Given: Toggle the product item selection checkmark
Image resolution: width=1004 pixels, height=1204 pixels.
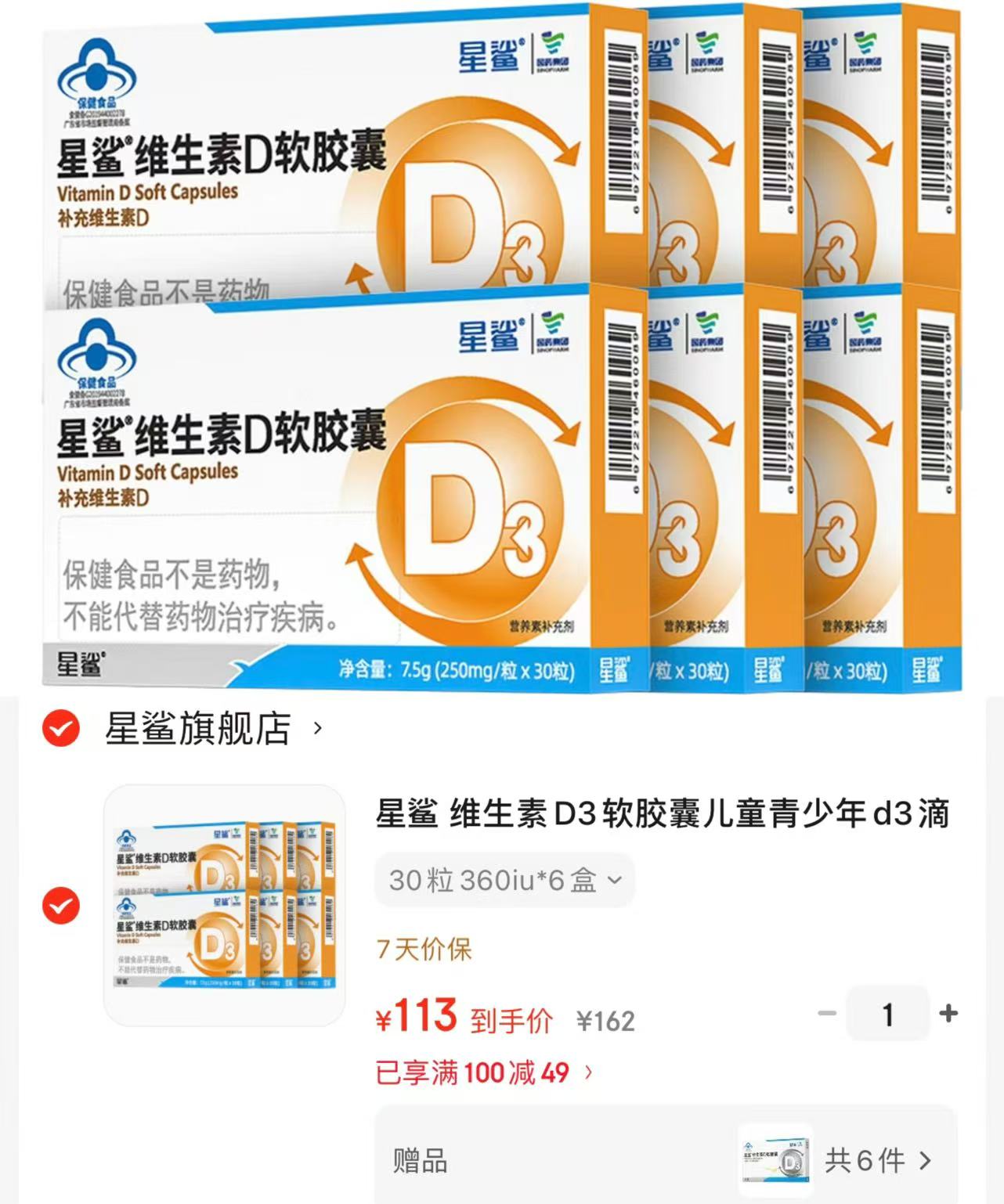Looking at the screenshot, I should tap(60, 904).
